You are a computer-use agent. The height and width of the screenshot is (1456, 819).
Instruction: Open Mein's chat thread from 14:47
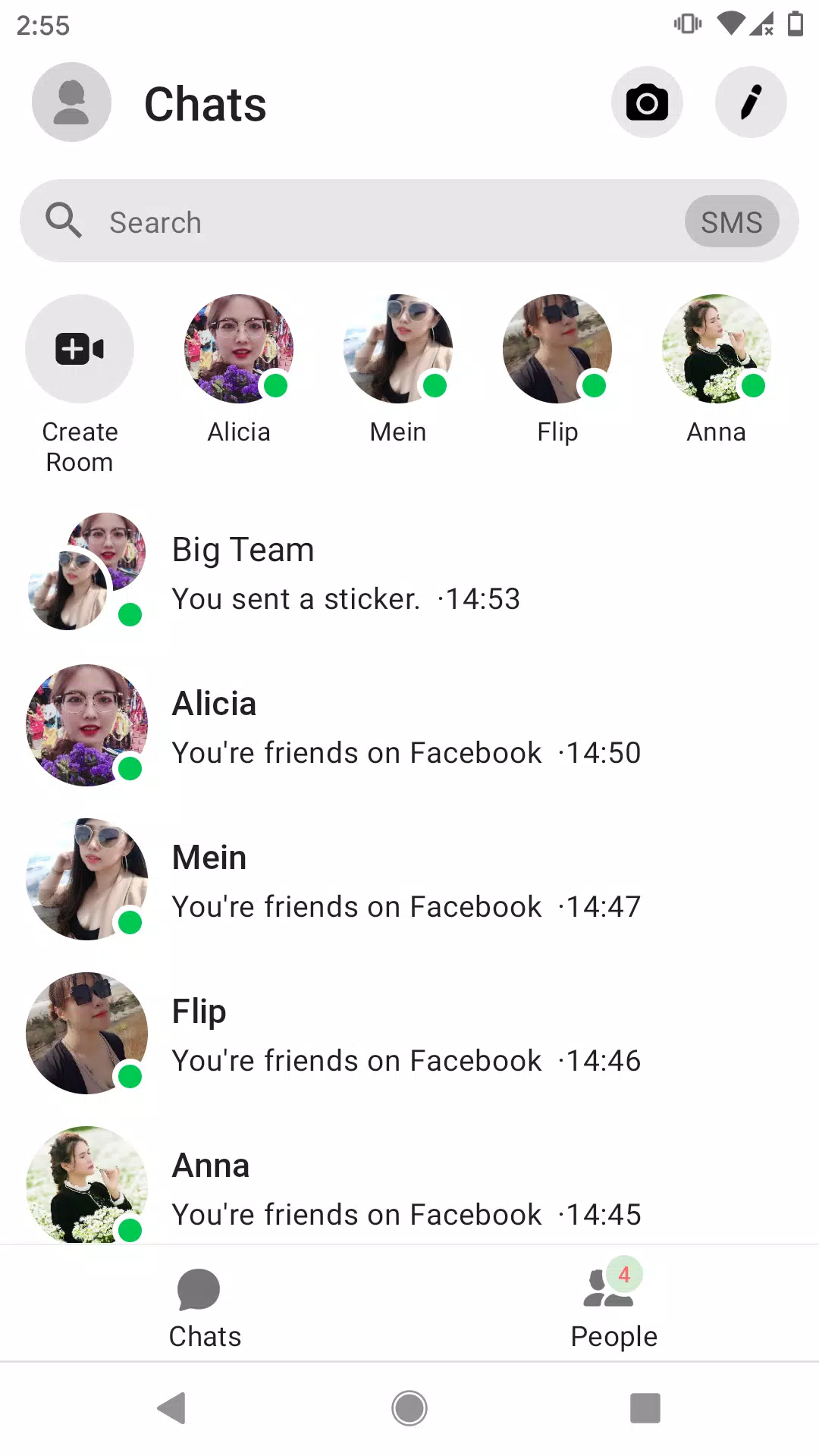pos(409,880)
